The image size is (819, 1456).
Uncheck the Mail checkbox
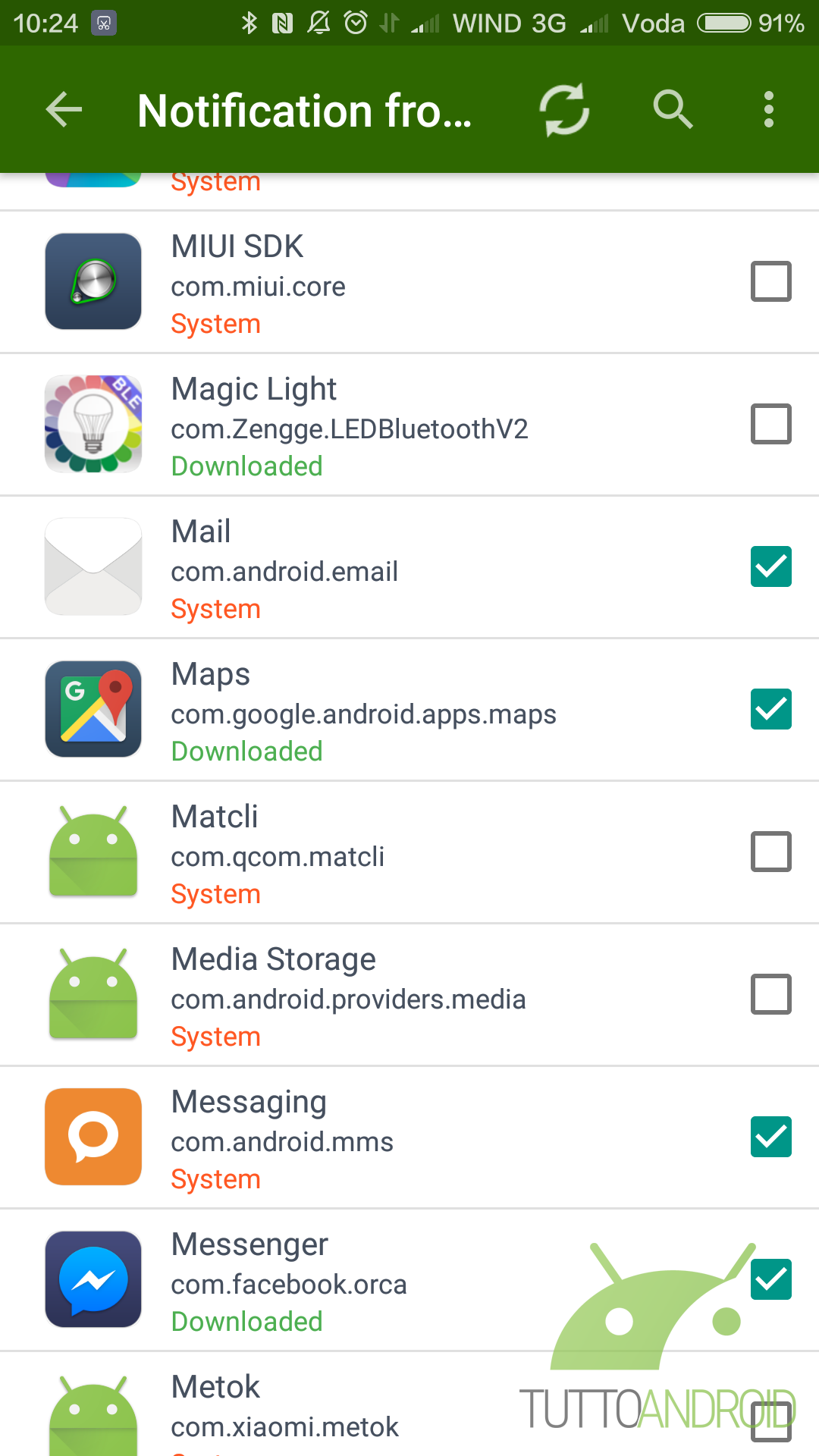(x=771, y=566)
